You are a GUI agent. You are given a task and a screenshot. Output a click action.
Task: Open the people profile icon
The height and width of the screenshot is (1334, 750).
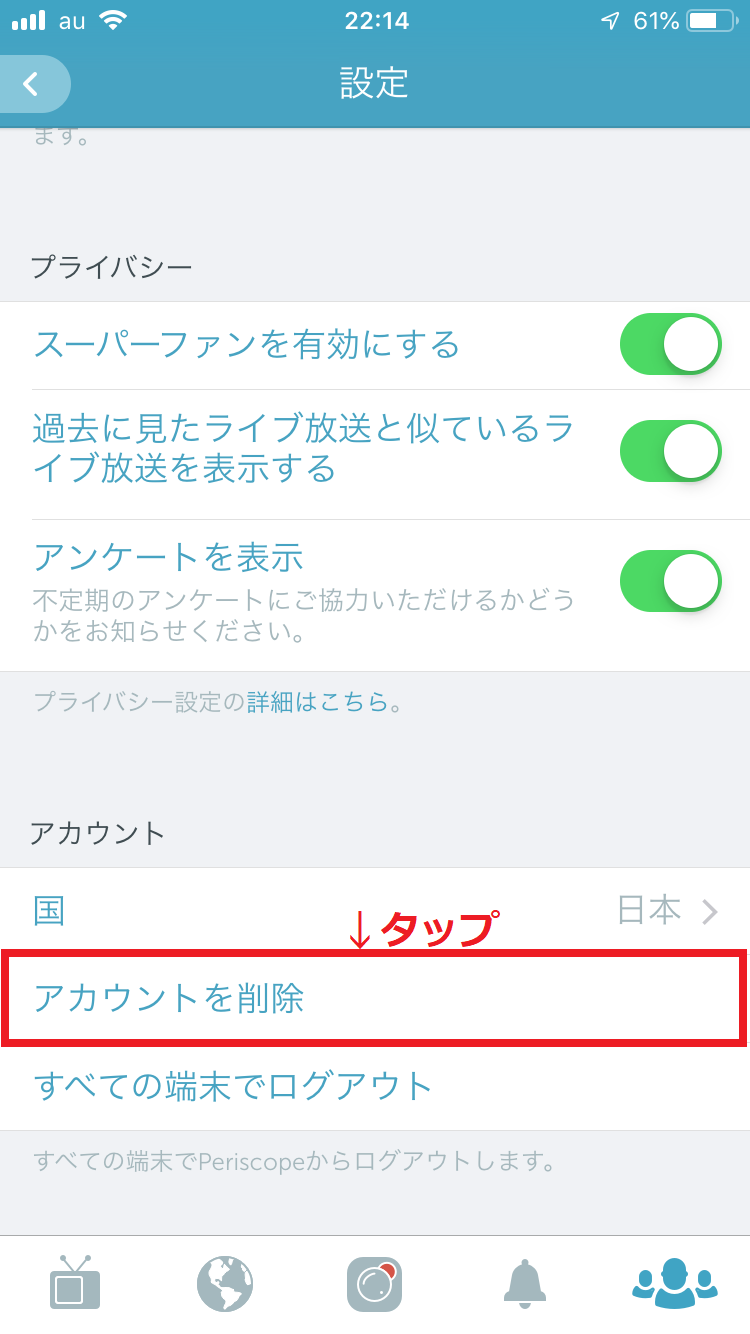(x=675, y=1283)
